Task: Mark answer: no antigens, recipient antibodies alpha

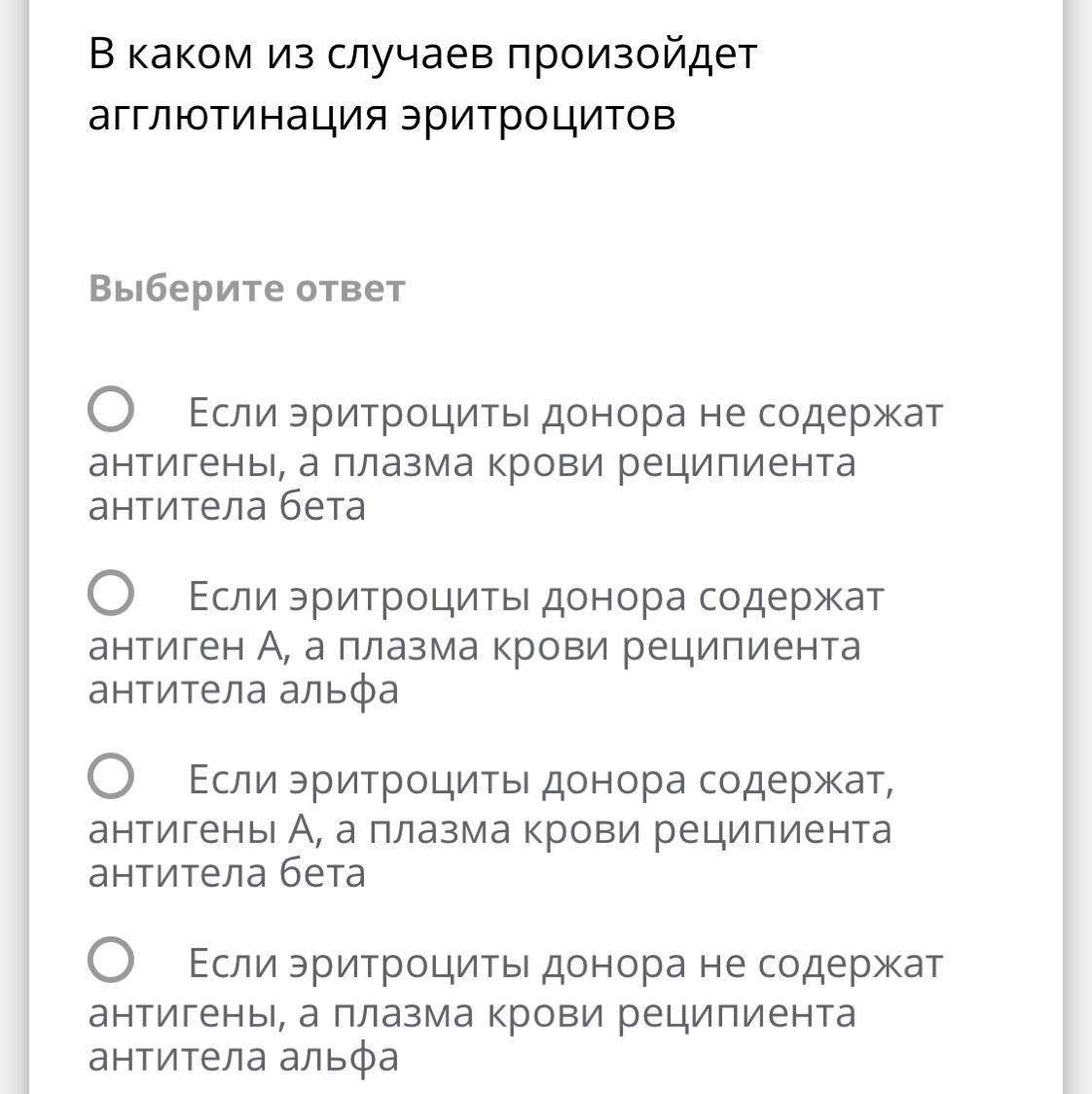Action: [x=110, y=960]
